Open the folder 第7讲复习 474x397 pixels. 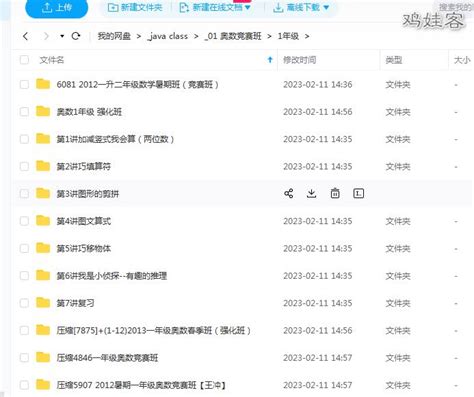tap(75, 303)
